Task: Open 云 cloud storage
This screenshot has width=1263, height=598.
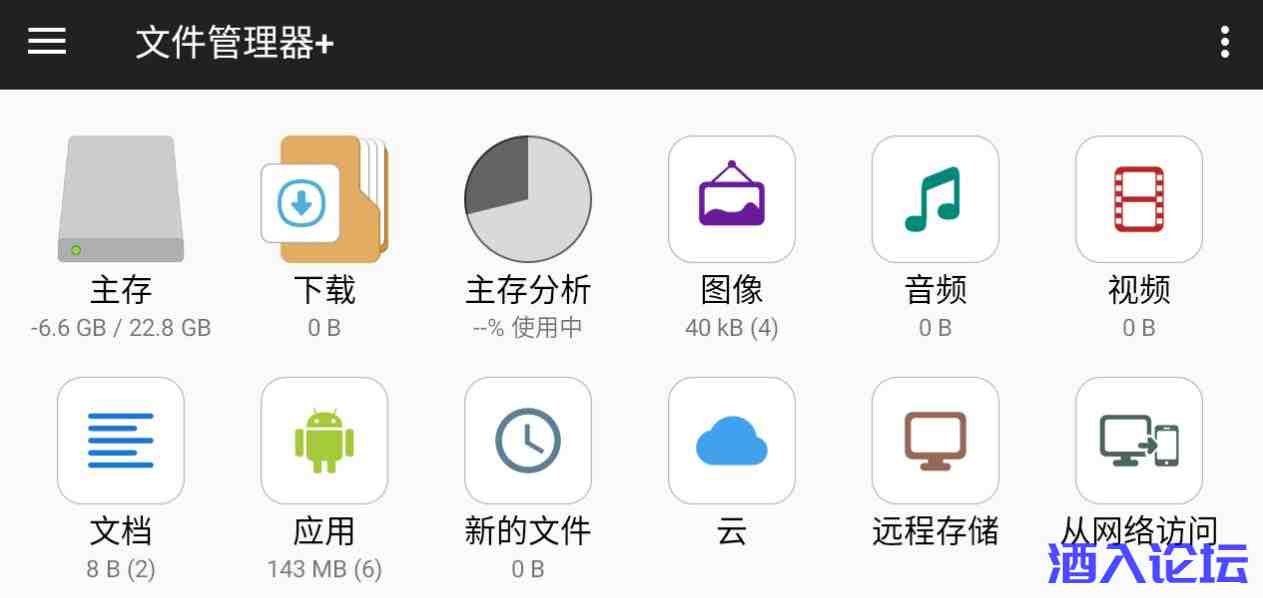Action: point(731,441)
